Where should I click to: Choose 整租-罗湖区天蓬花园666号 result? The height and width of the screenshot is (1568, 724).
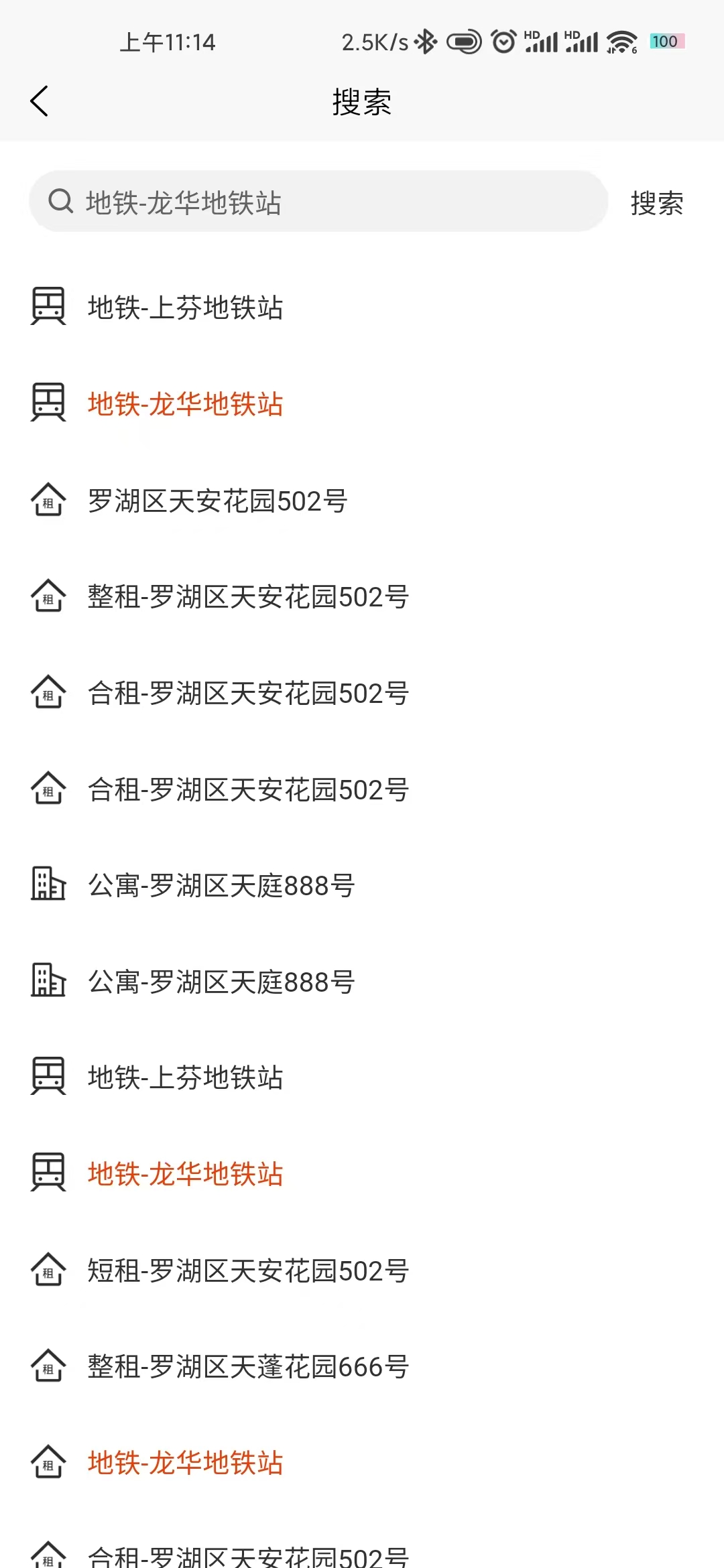[248, 1367]
